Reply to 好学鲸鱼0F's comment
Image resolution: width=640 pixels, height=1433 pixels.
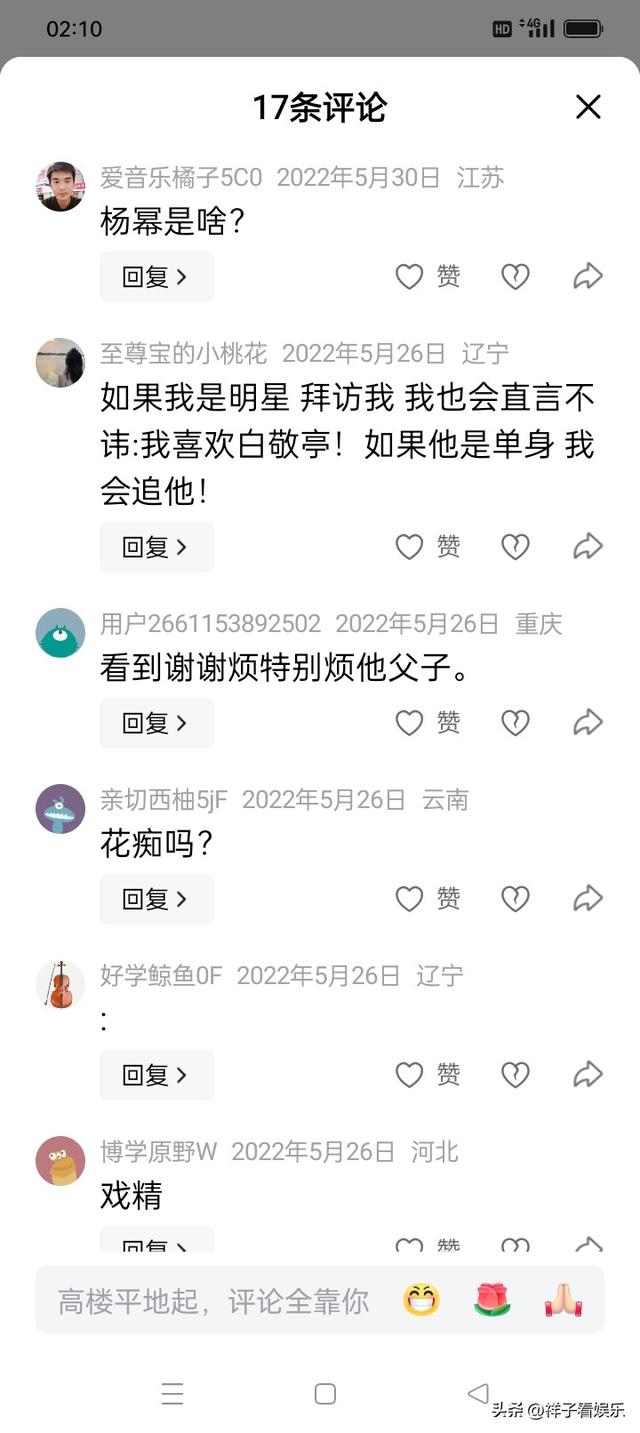(156, 1075)
